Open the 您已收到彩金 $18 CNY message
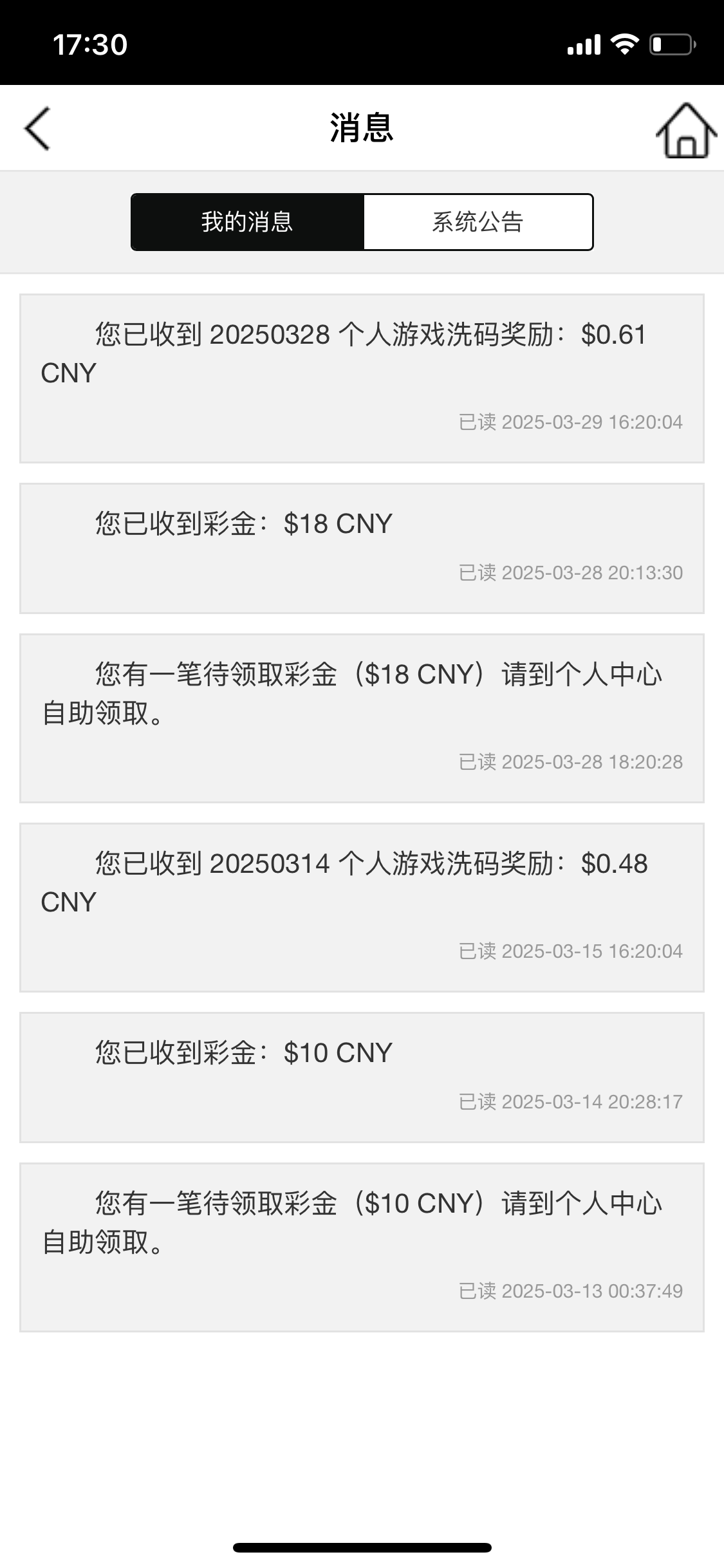 pyautogui.click(x=362, y=548)
